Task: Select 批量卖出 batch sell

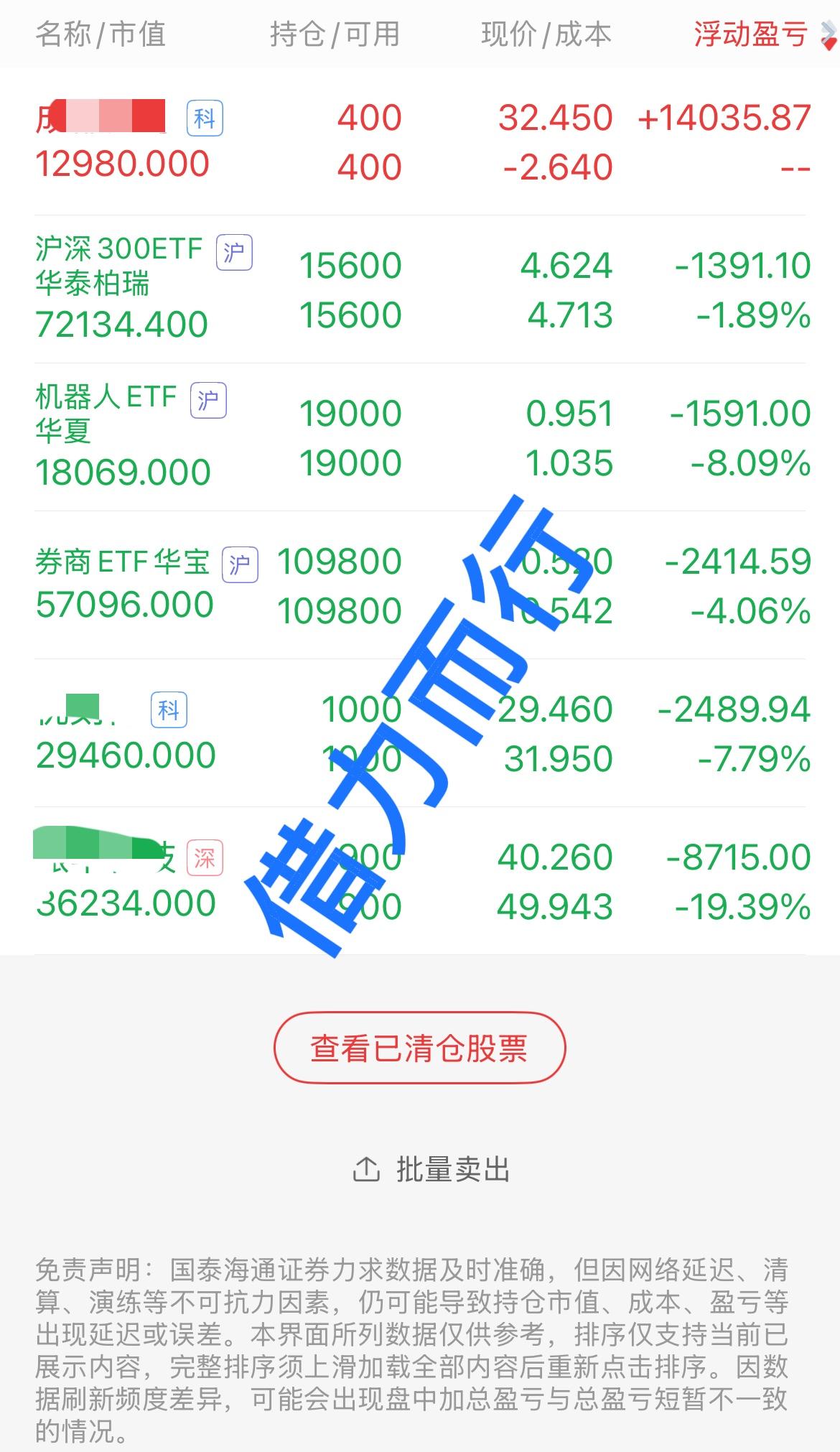Action: click(431, 1170)
